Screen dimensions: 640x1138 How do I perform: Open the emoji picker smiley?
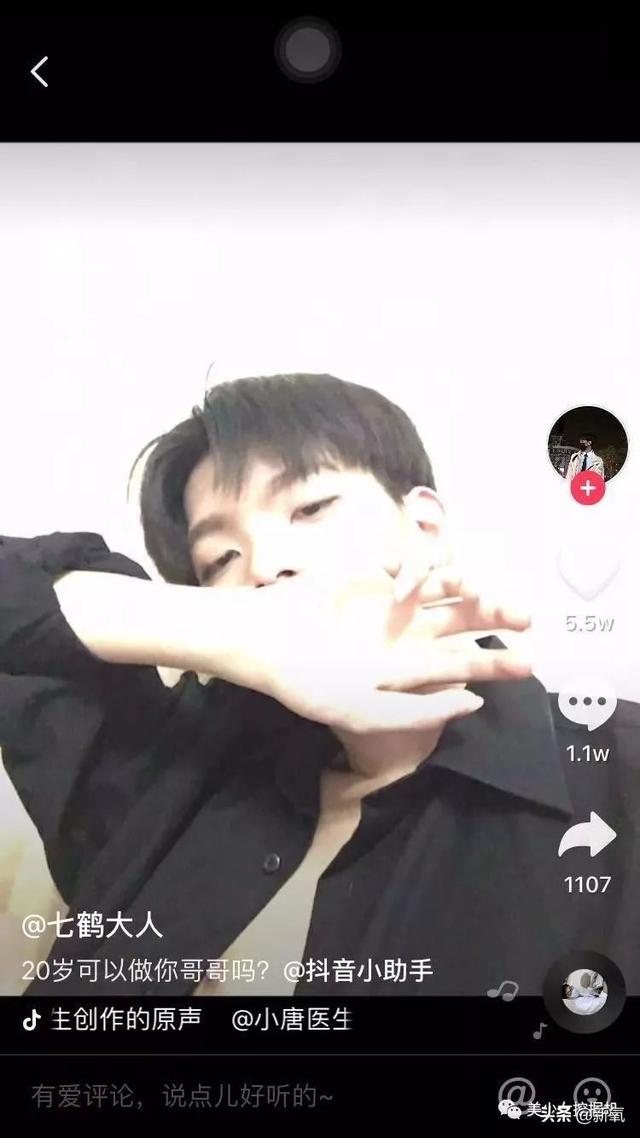click(x=592, y=1093)
